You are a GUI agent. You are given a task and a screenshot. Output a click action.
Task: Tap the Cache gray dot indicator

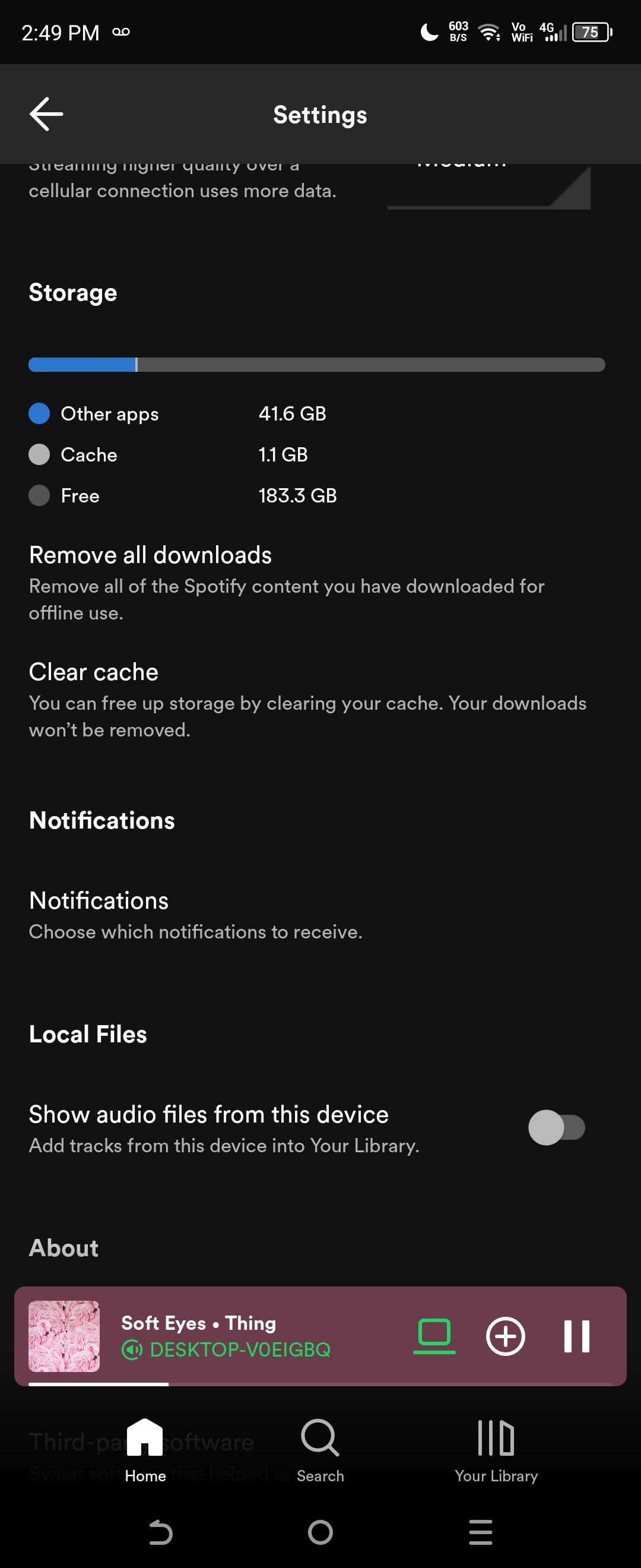click(39, 454)
